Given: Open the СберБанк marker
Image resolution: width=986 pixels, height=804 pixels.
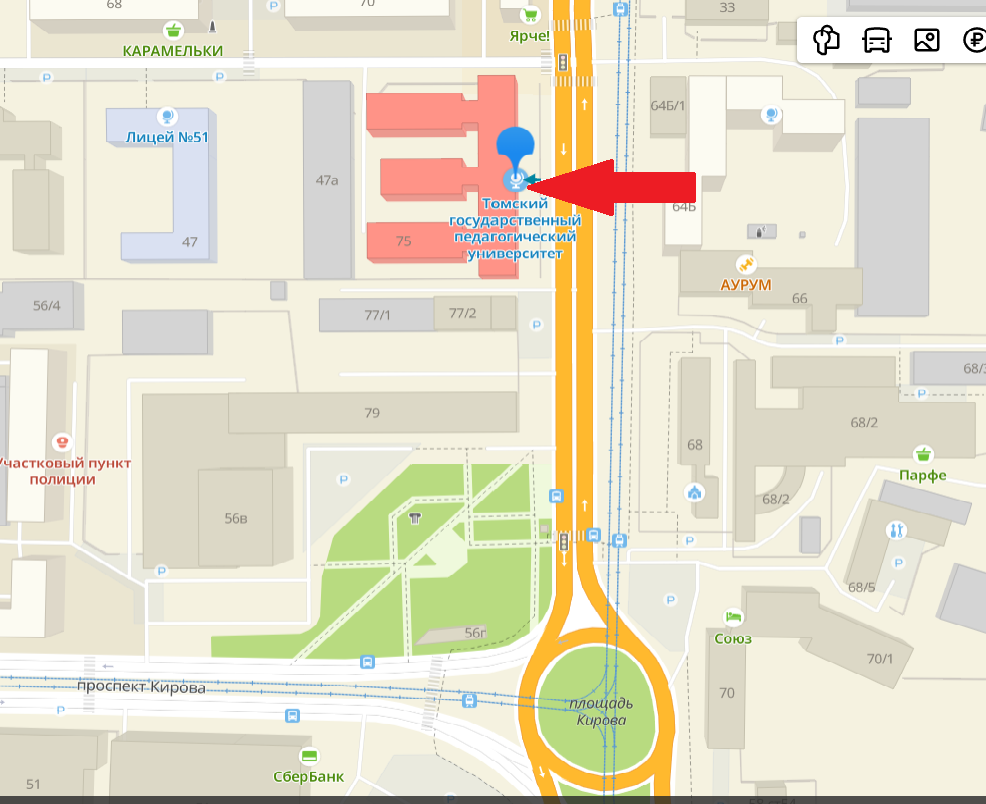Looking at the screenshot, I should point(309,756).
